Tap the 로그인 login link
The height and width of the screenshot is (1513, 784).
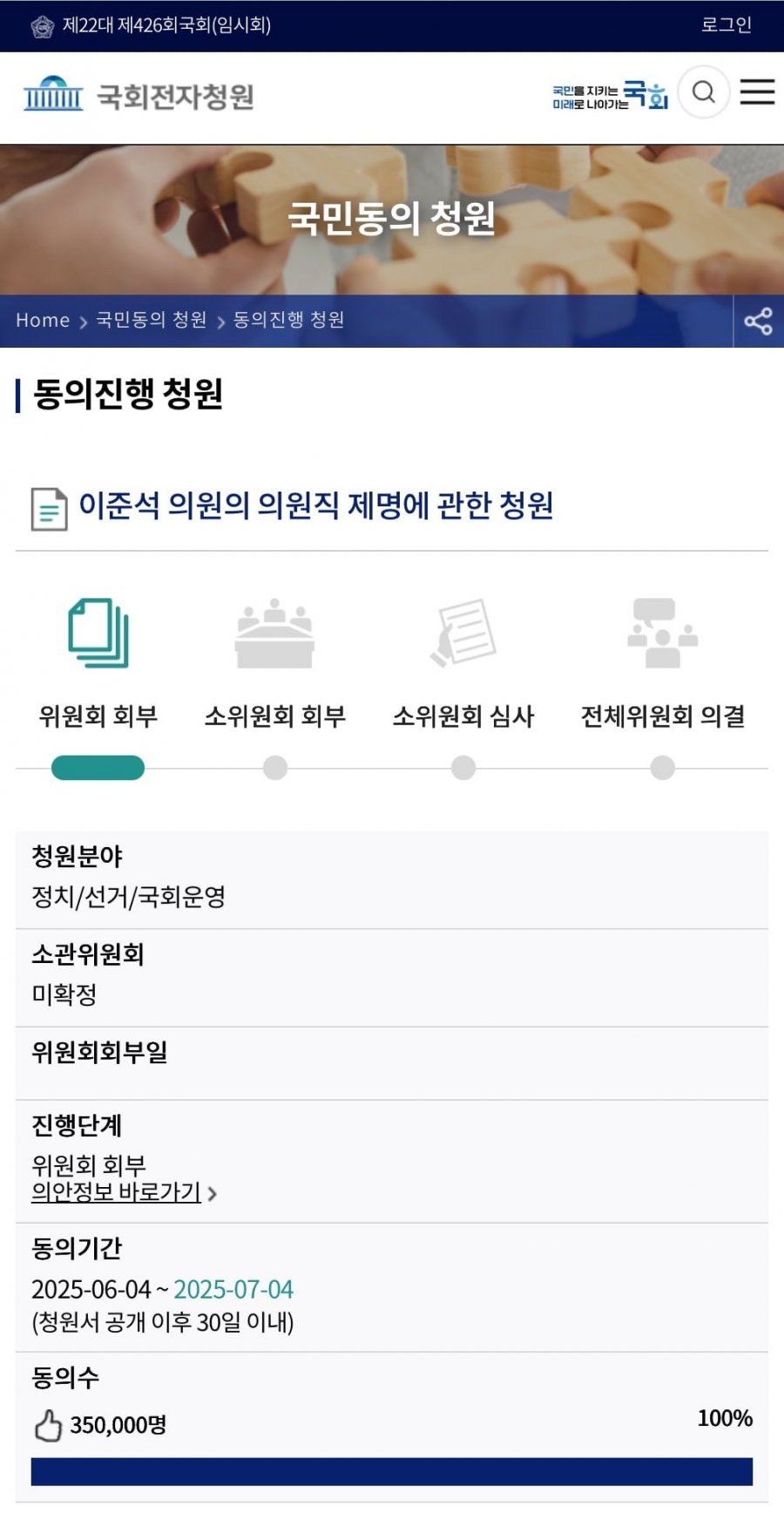coord(726,25)
